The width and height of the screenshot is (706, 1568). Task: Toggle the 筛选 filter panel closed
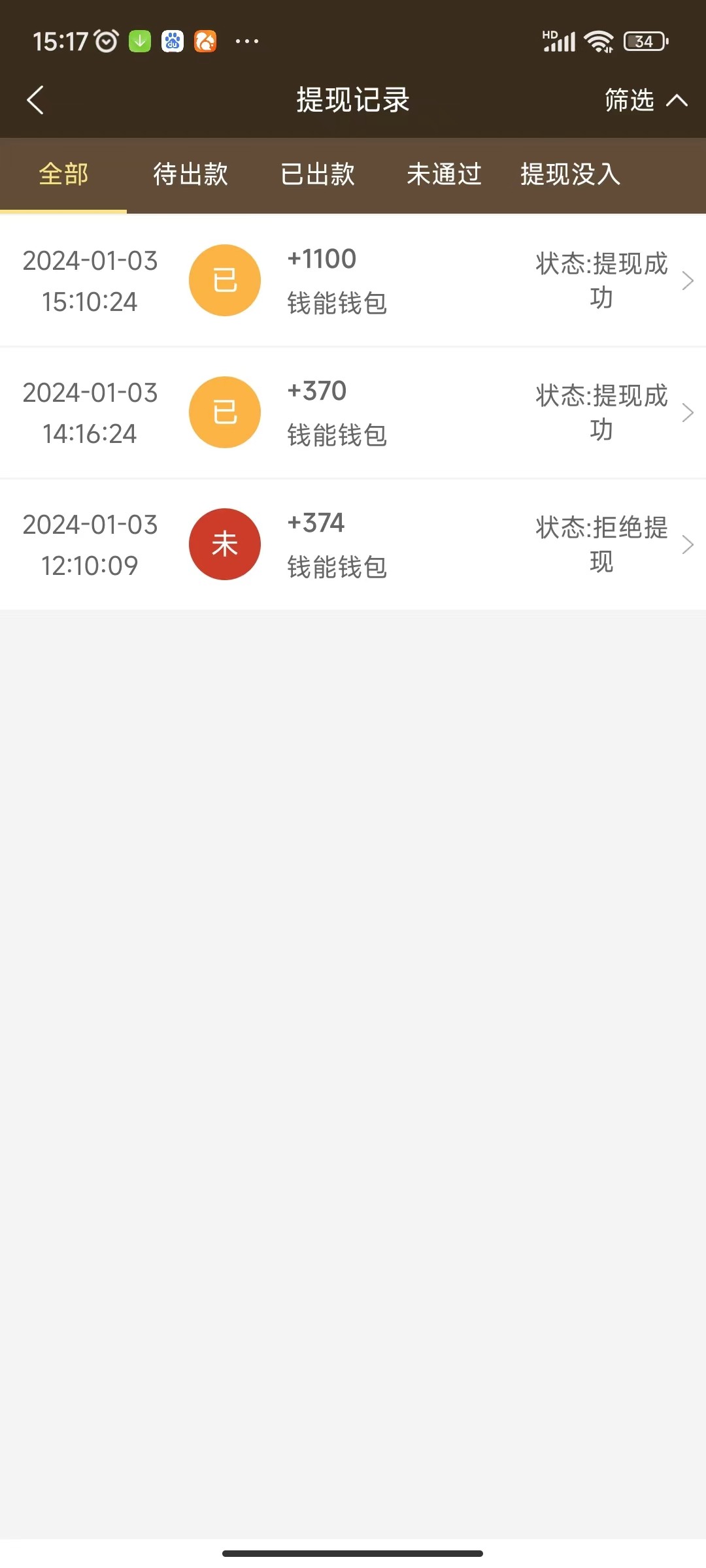[628, 101]
